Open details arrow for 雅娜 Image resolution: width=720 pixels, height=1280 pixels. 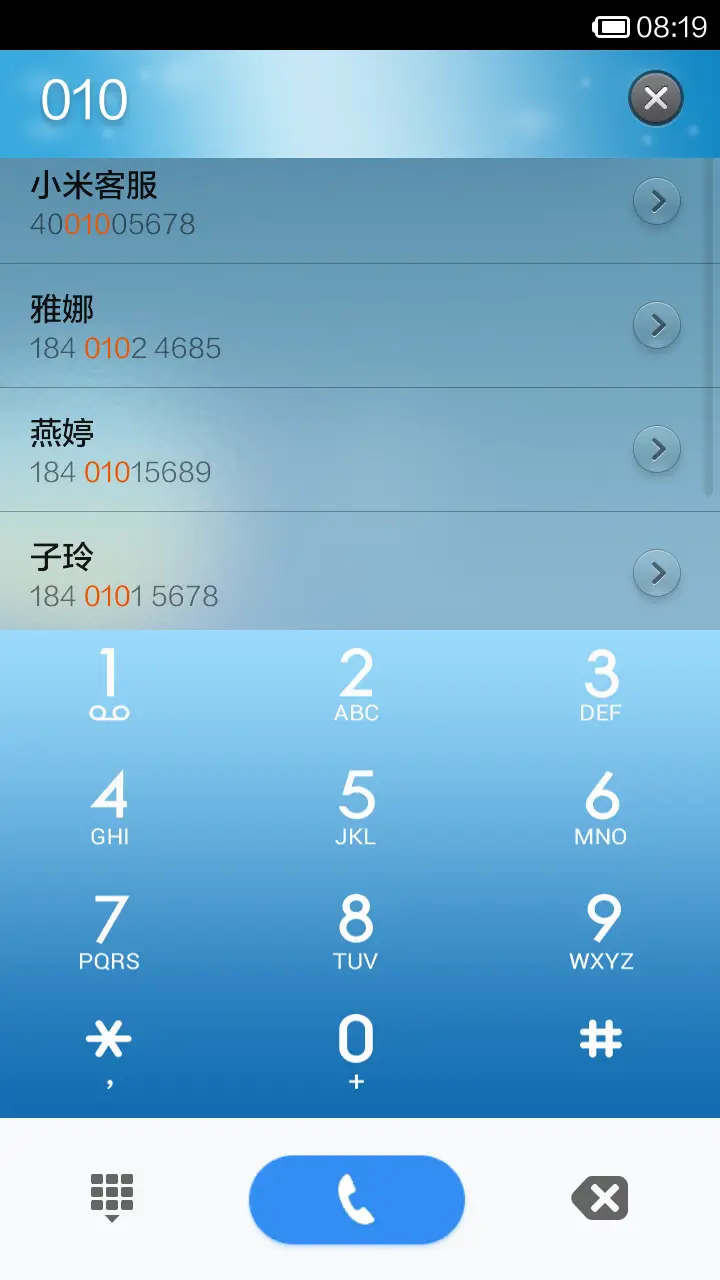point(657,325)
